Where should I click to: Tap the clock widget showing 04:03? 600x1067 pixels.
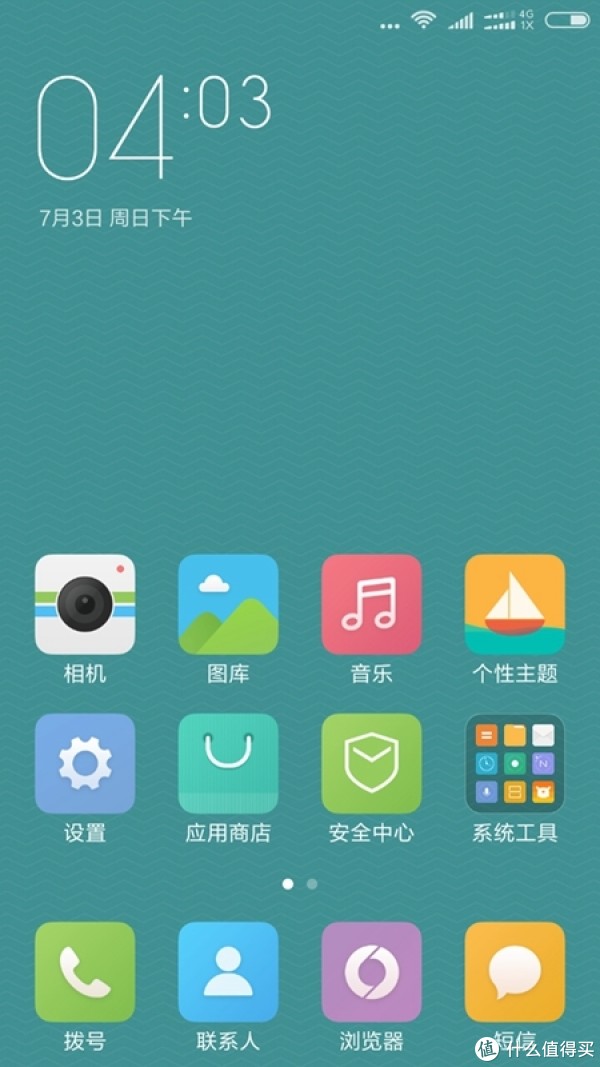pos(154,127)
